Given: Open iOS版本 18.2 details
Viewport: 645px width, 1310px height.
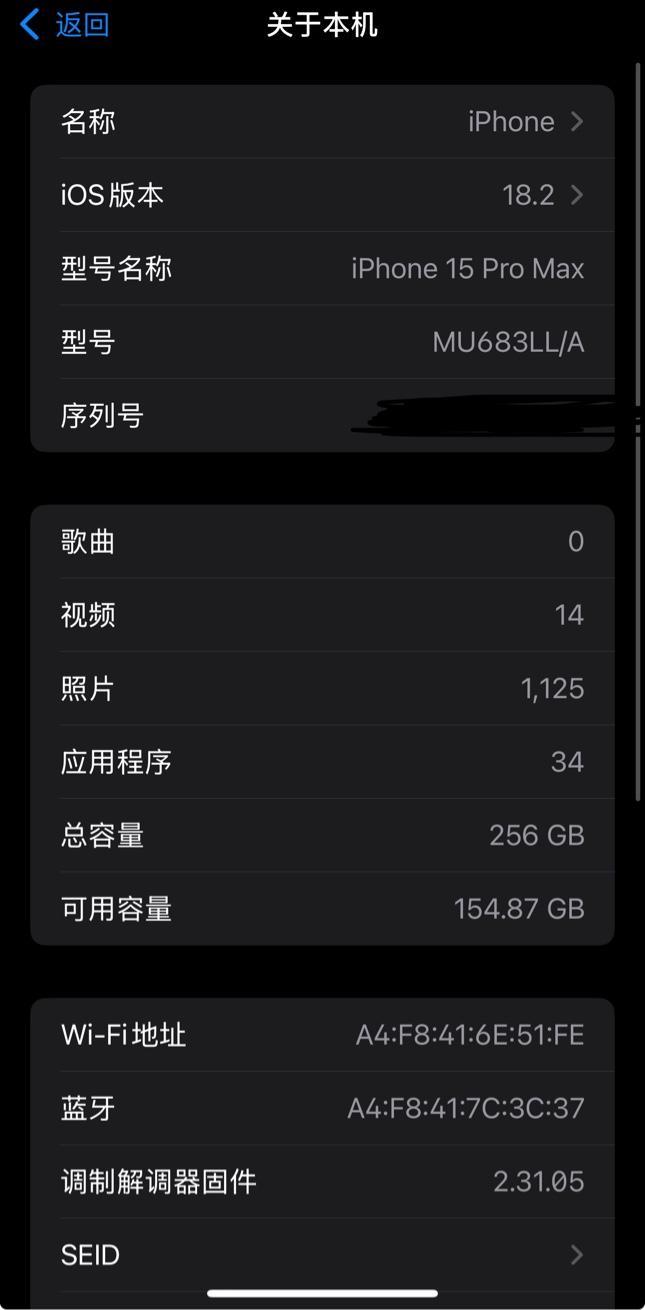Looking at the screenshot, I should click(x=322, y=195).
